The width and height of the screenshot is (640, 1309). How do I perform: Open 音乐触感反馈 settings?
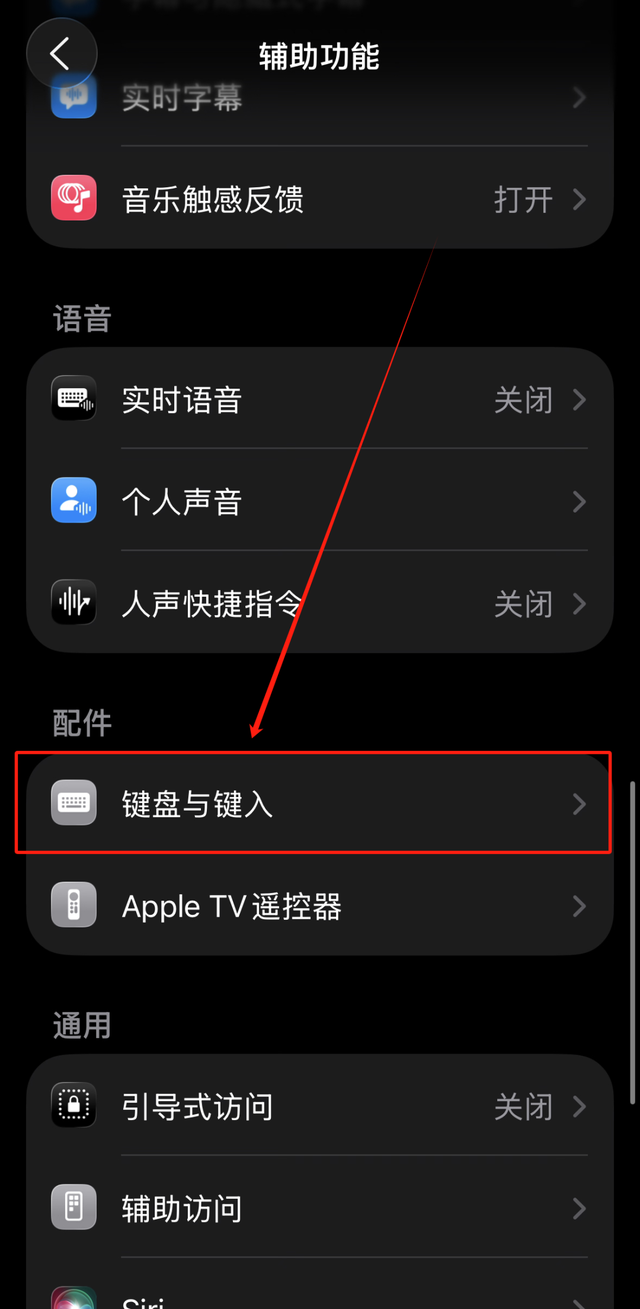pyautogui.click(x=320, y=200)
